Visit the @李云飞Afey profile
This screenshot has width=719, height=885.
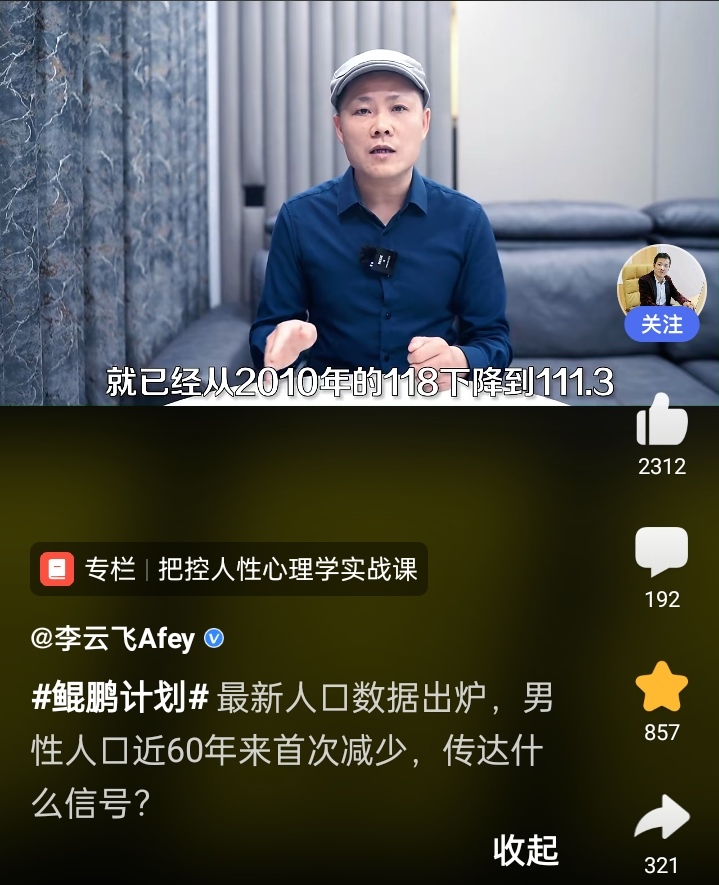coord(113,639)
